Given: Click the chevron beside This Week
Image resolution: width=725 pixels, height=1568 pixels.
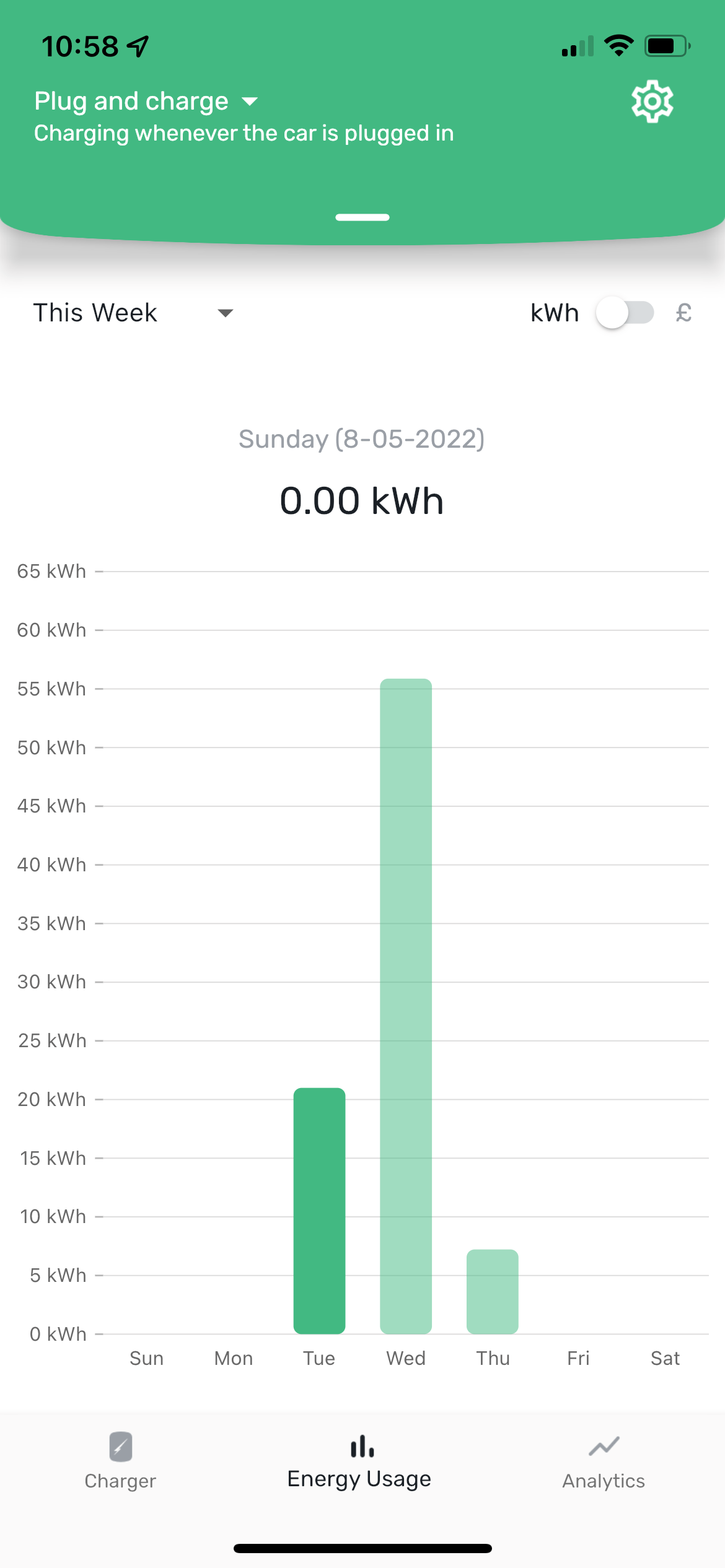Looking at the screenshot, I should (225, 314).
